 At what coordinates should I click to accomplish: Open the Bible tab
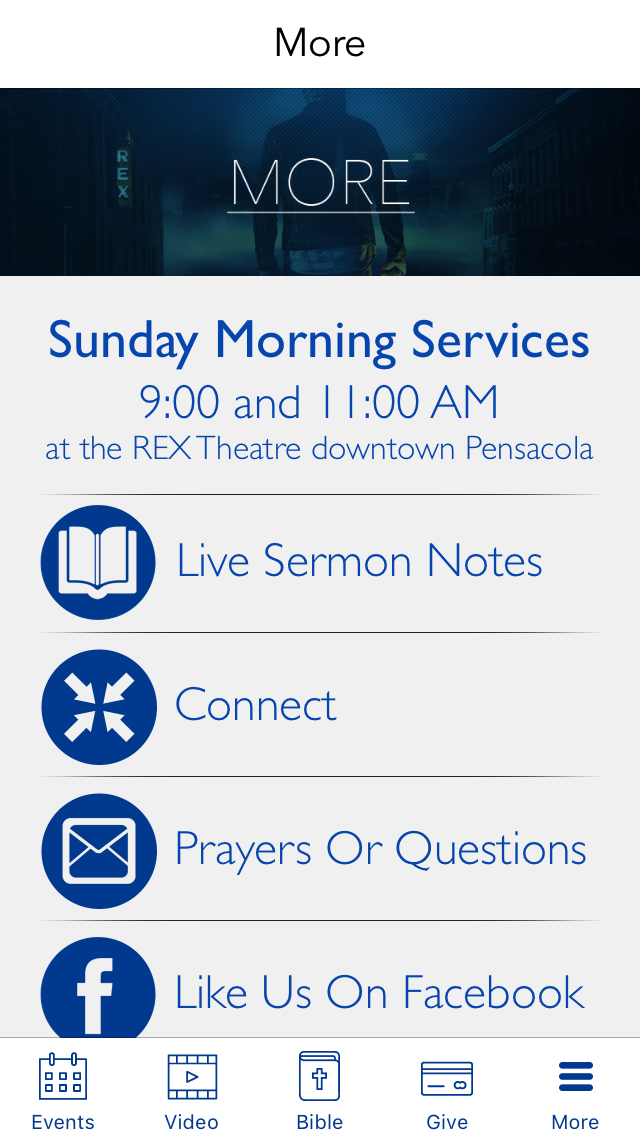tap(320, 1090)
